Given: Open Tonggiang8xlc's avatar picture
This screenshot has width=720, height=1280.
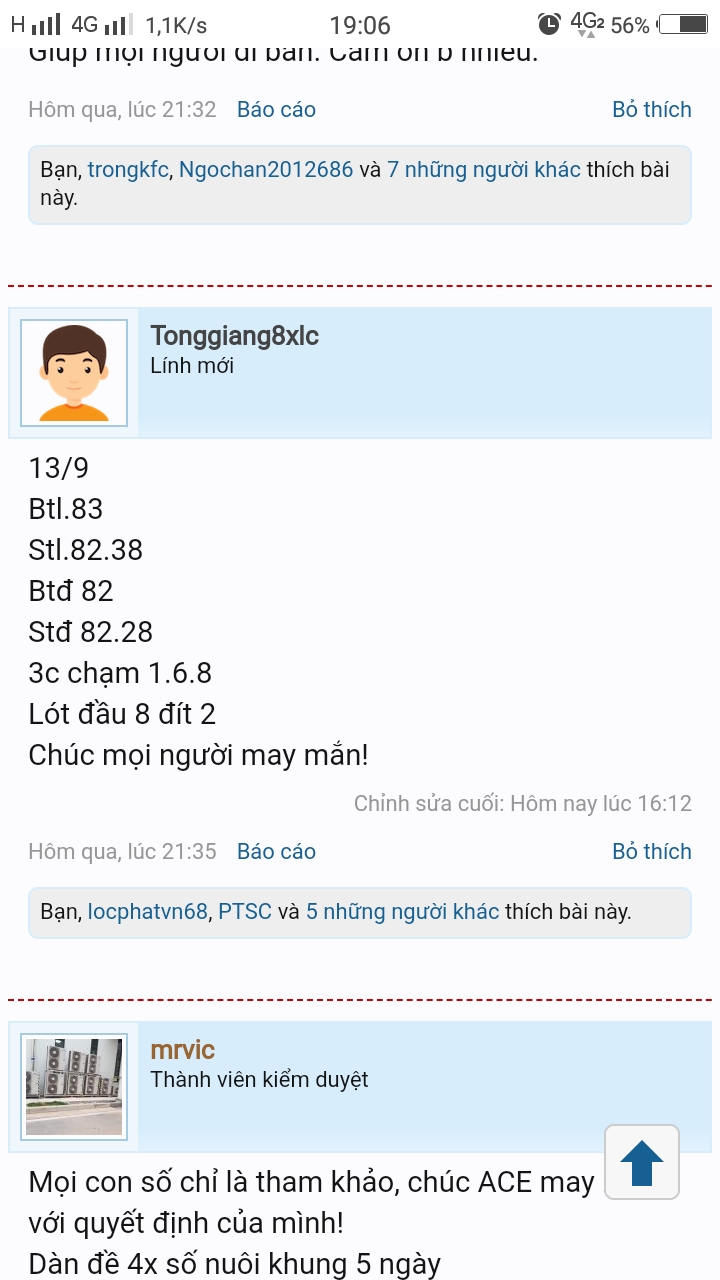Looking at the screenshot, I should pyautogui.click(x=74, y=373).
